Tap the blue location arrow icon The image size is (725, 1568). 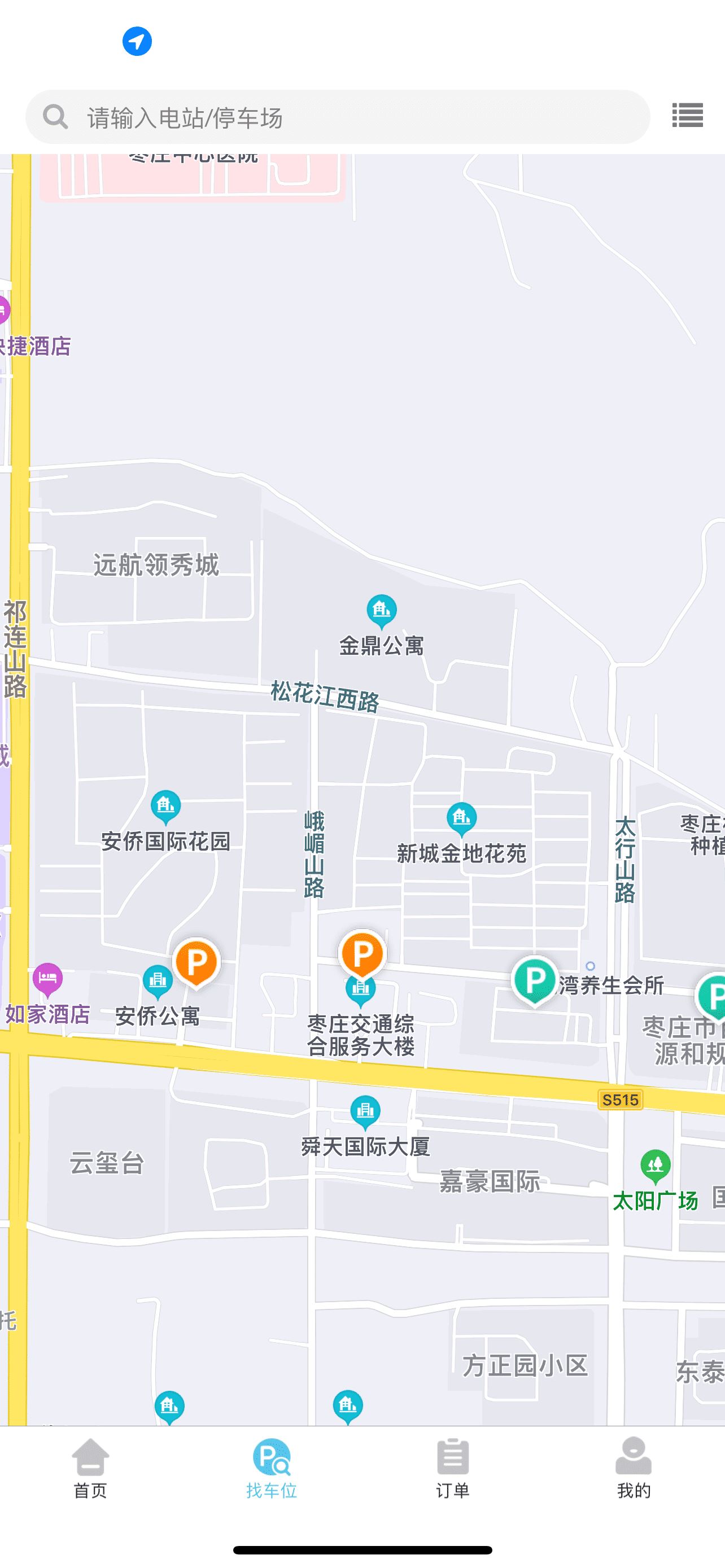(x=137, y=41)
